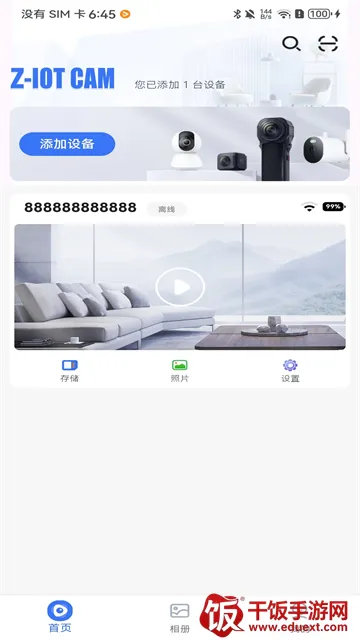
Task: Open 设置 for the device
Action: (x=290, y=371)
